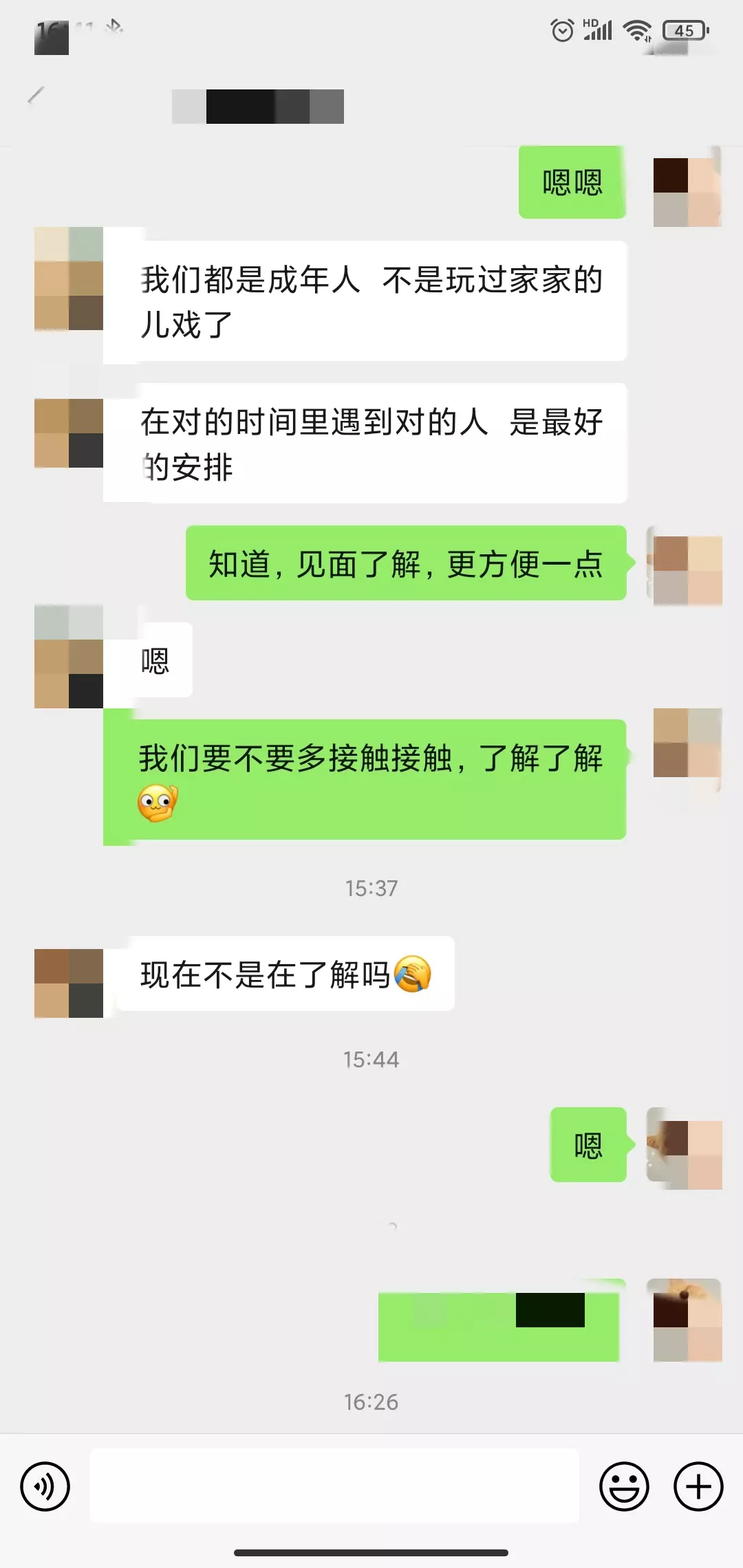Switch to voice message input

[x=45, y=1486]
